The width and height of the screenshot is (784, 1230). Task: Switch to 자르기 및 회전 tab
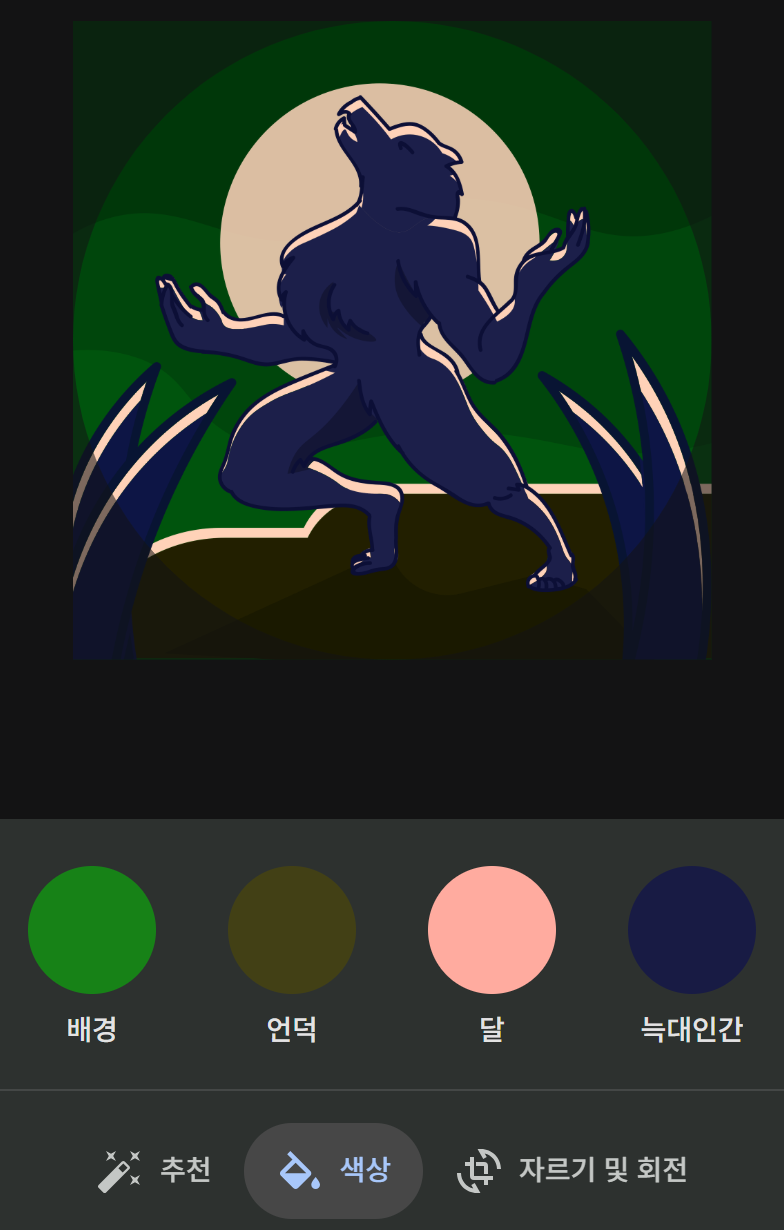pyautogui.click(x=572, y=1170)
